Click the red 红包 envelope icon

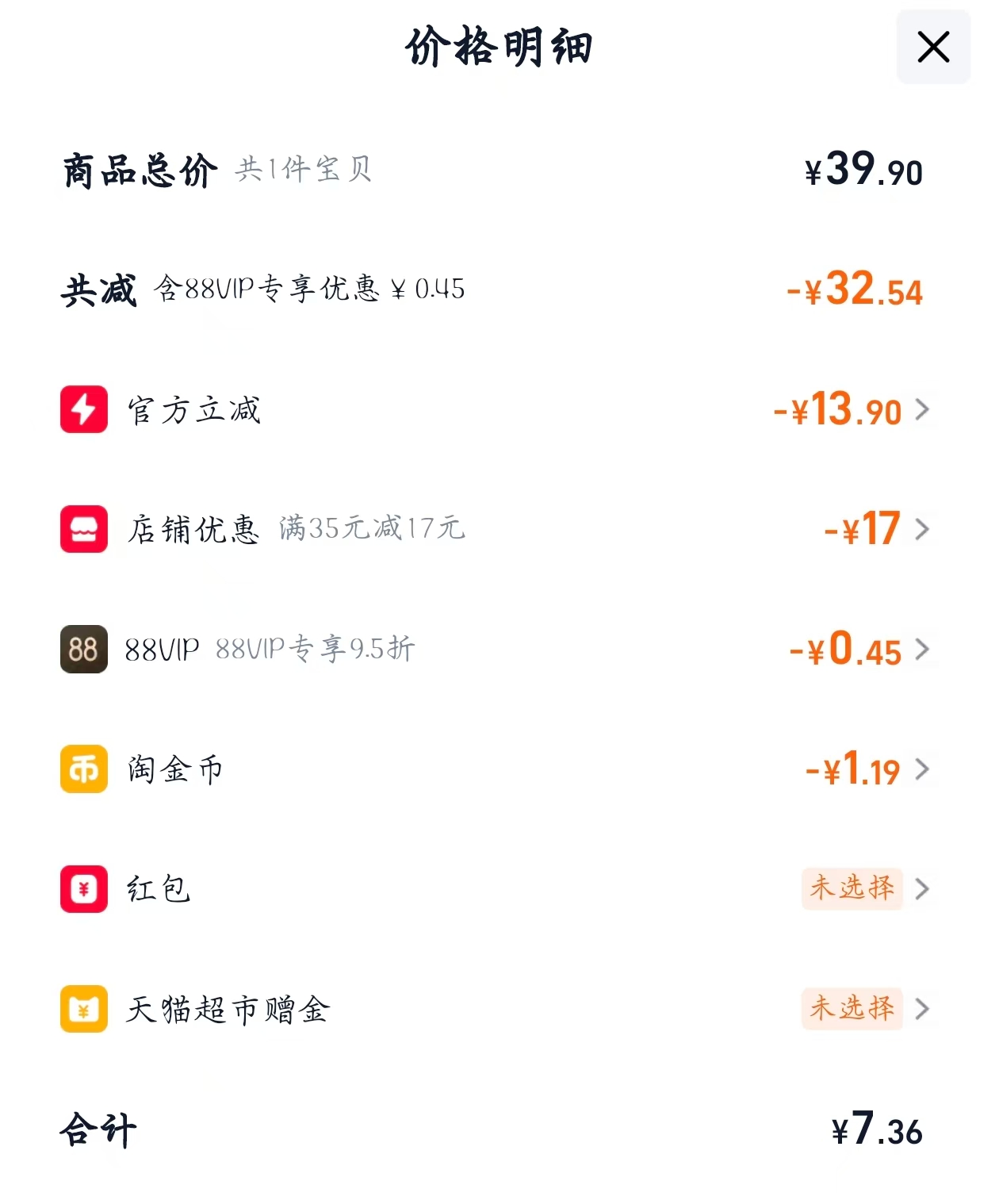tap(83, 889)
